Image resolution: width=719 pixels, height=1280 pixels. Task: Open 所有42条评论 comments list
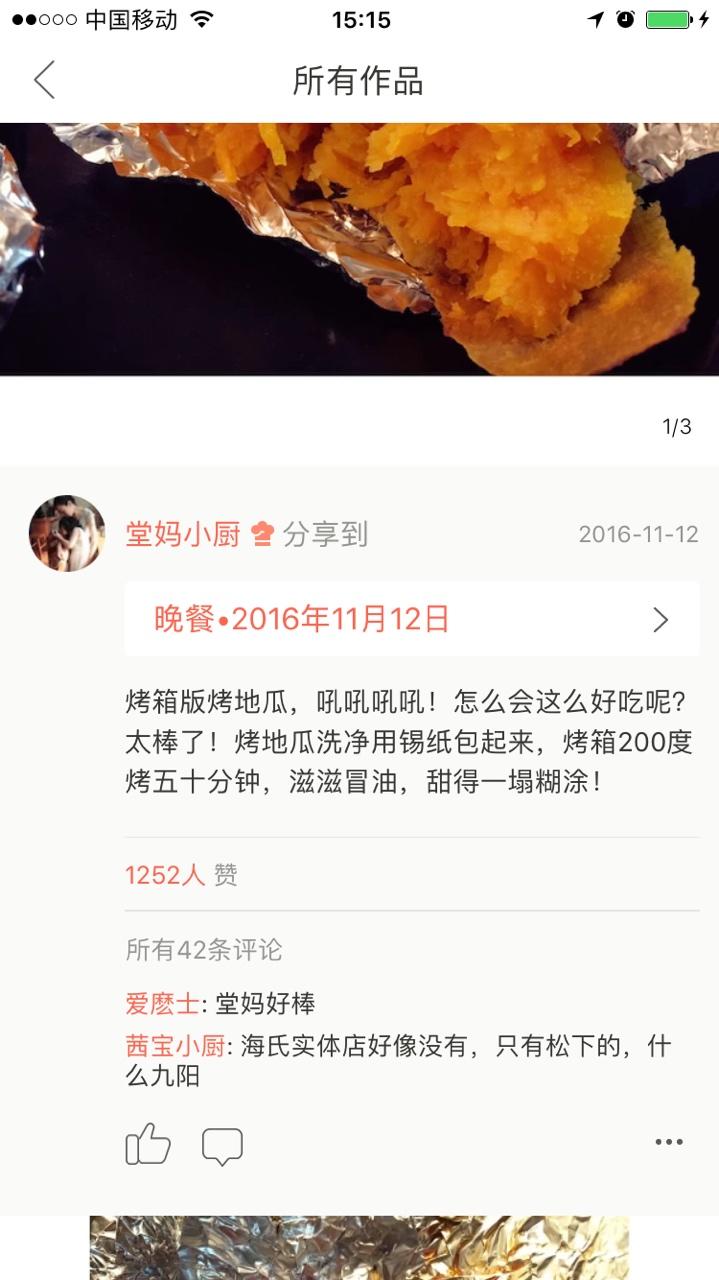(x=204, y=949)
